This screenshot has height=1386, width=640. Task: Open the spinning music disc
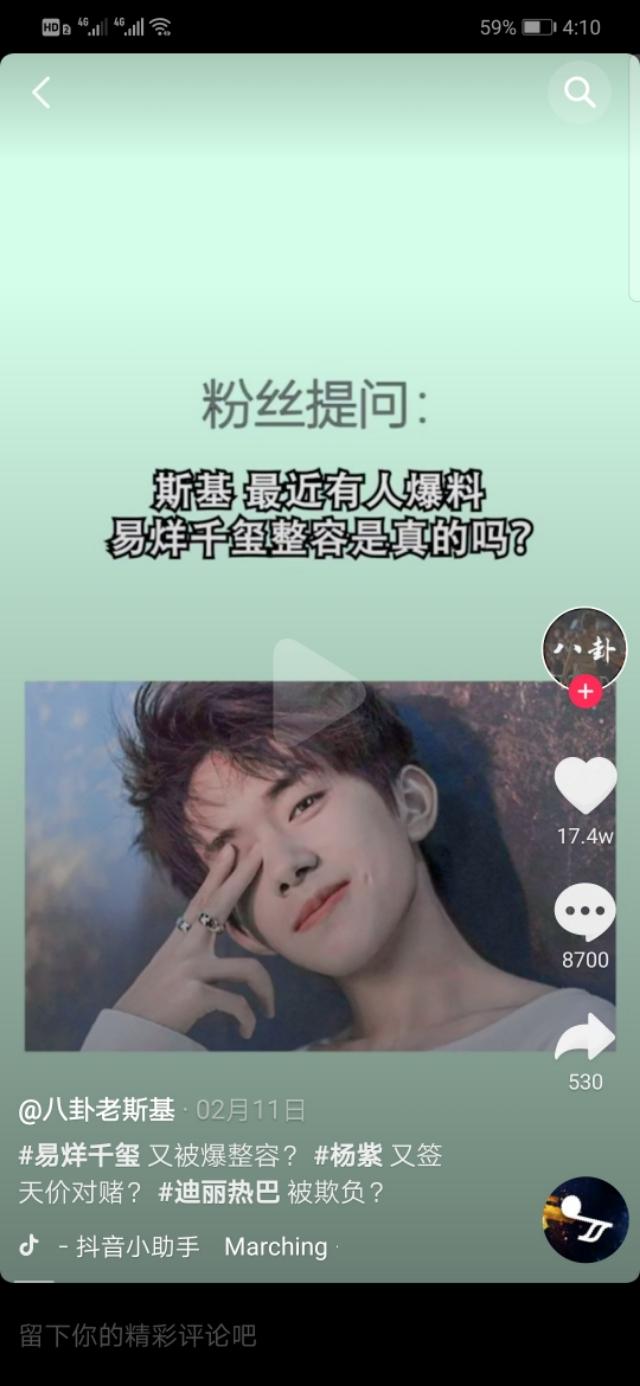585,1220
